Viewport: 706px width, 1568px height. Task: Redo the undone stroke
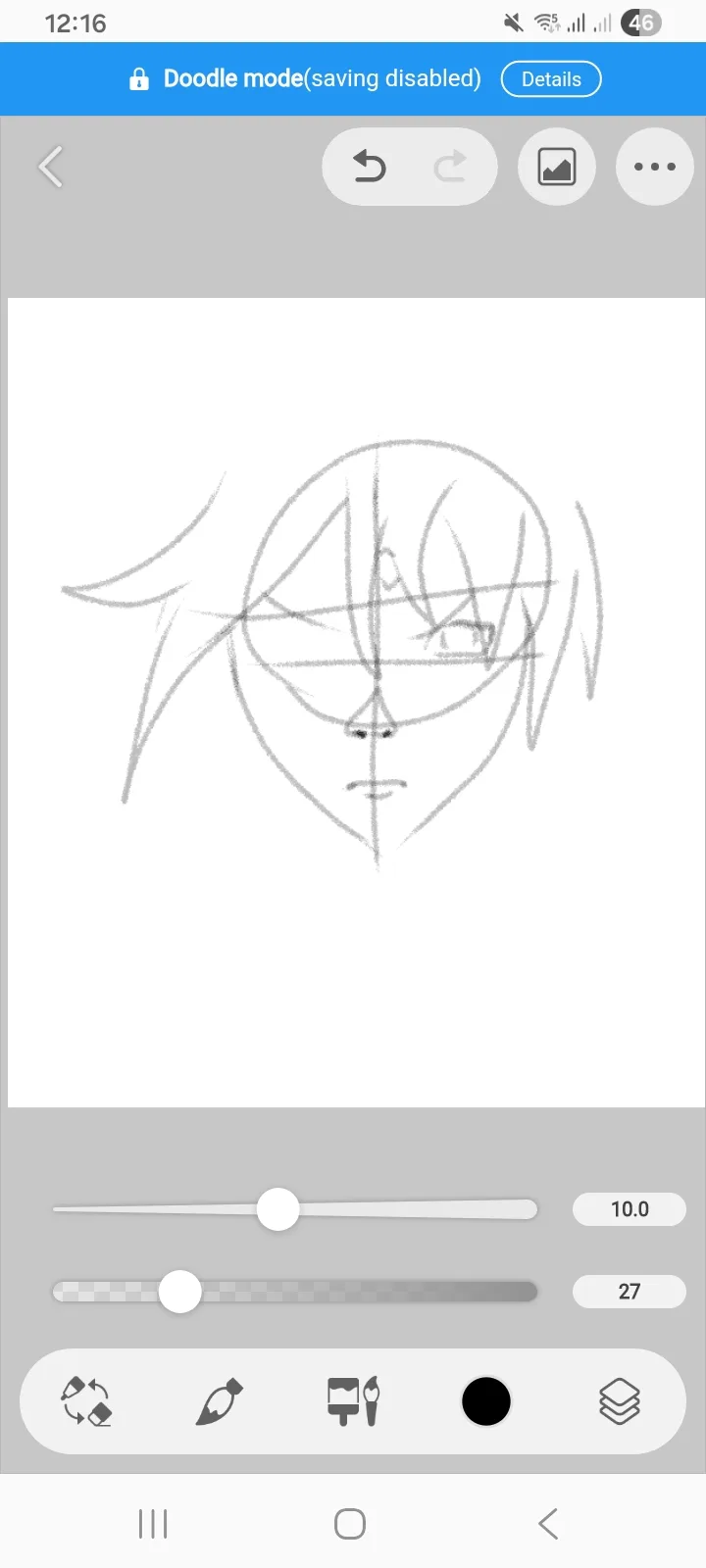(450, 167)
